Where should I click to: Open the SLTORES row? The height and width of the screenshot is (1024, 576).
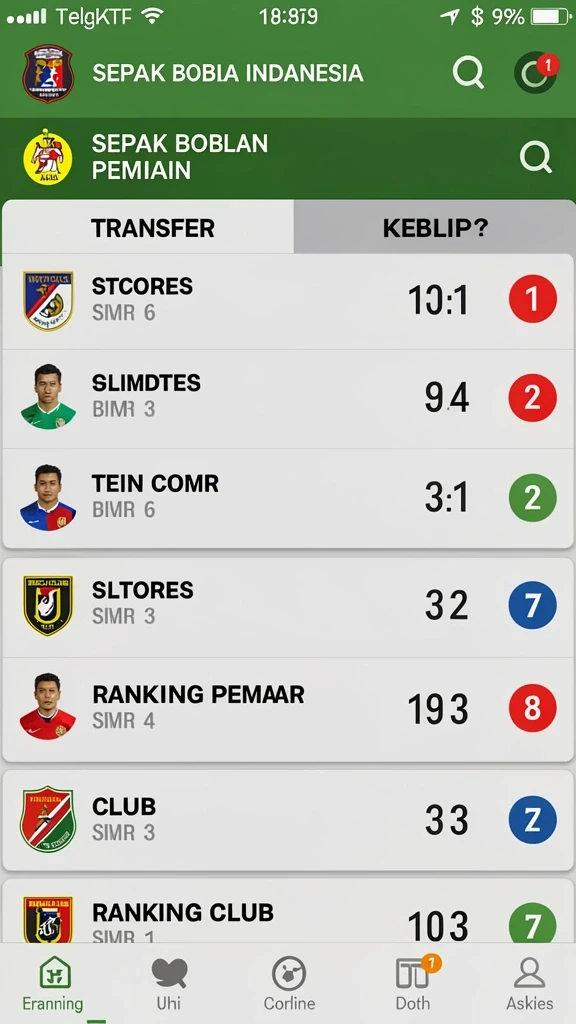(x=288, y=606)
